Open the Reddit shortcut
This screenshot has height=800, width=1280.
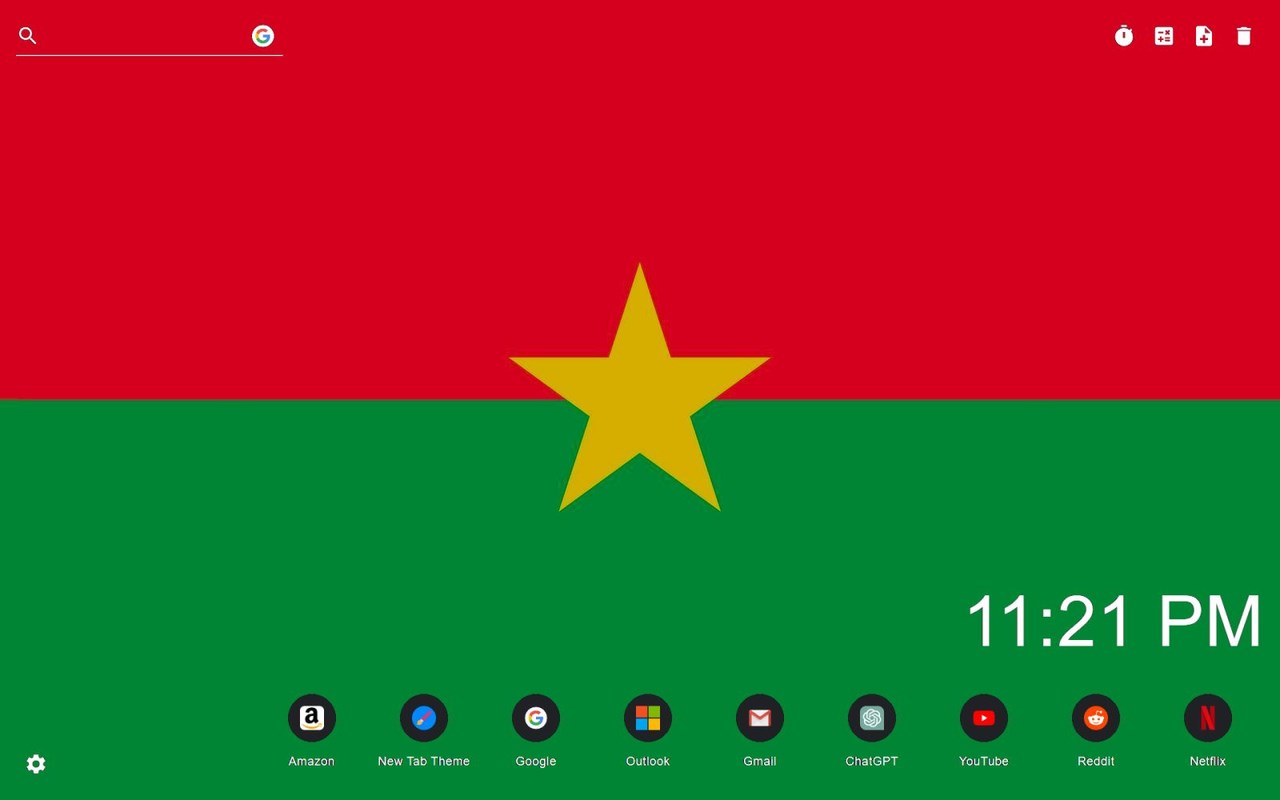(1096, 718)
